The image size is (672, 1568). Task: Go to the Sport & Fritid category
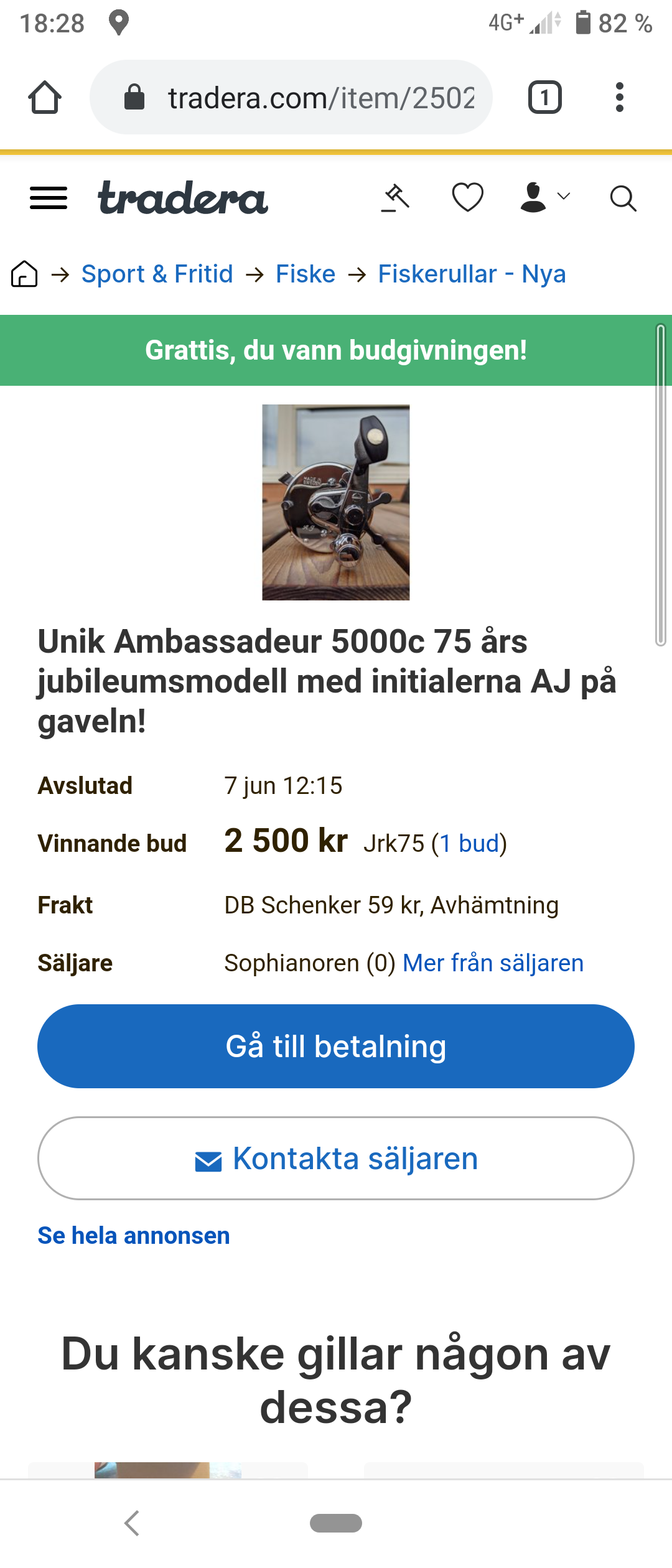(x=157, y=274)
